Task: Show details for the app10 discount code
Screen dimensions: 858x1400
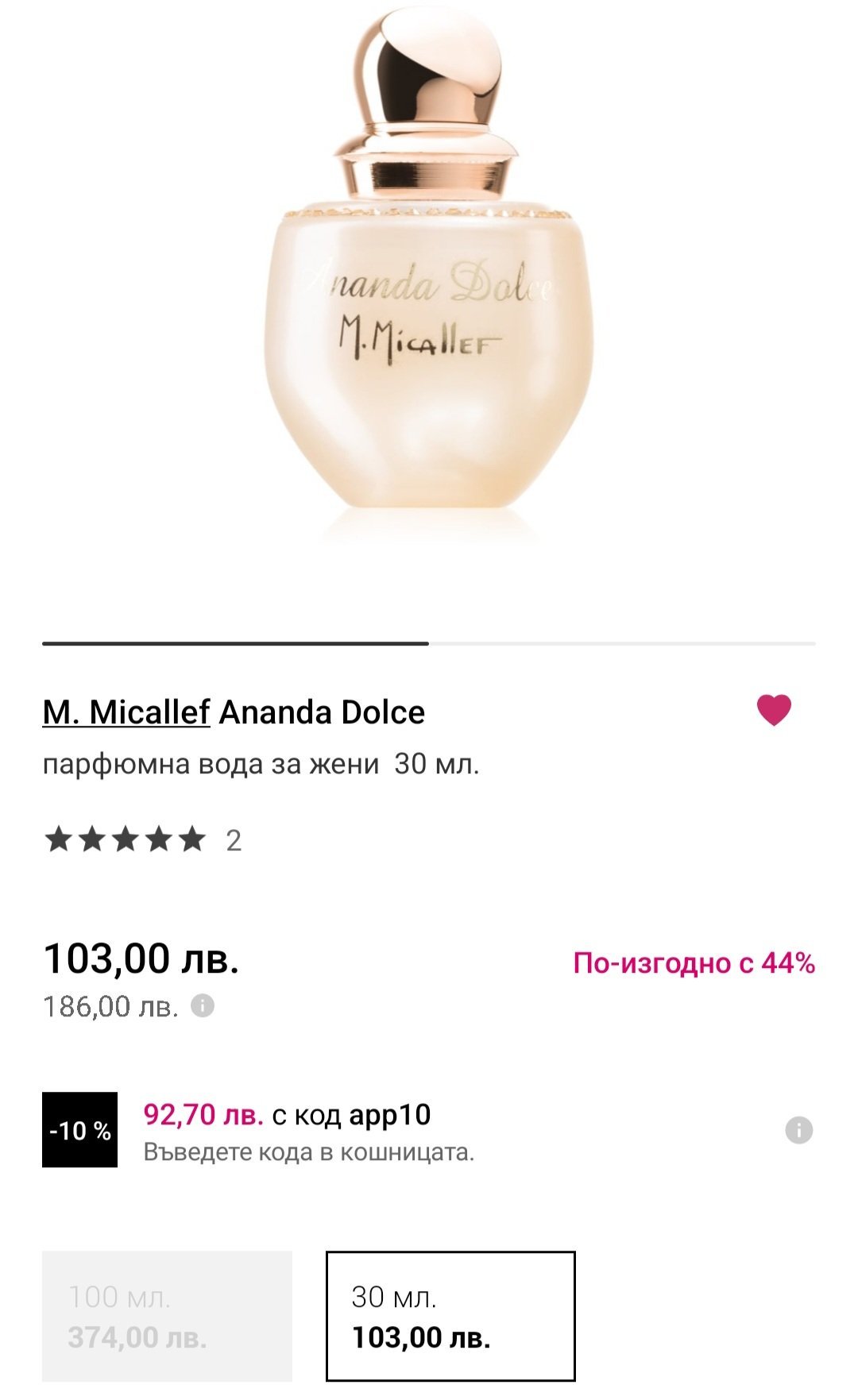Action: click(798, 1130)
